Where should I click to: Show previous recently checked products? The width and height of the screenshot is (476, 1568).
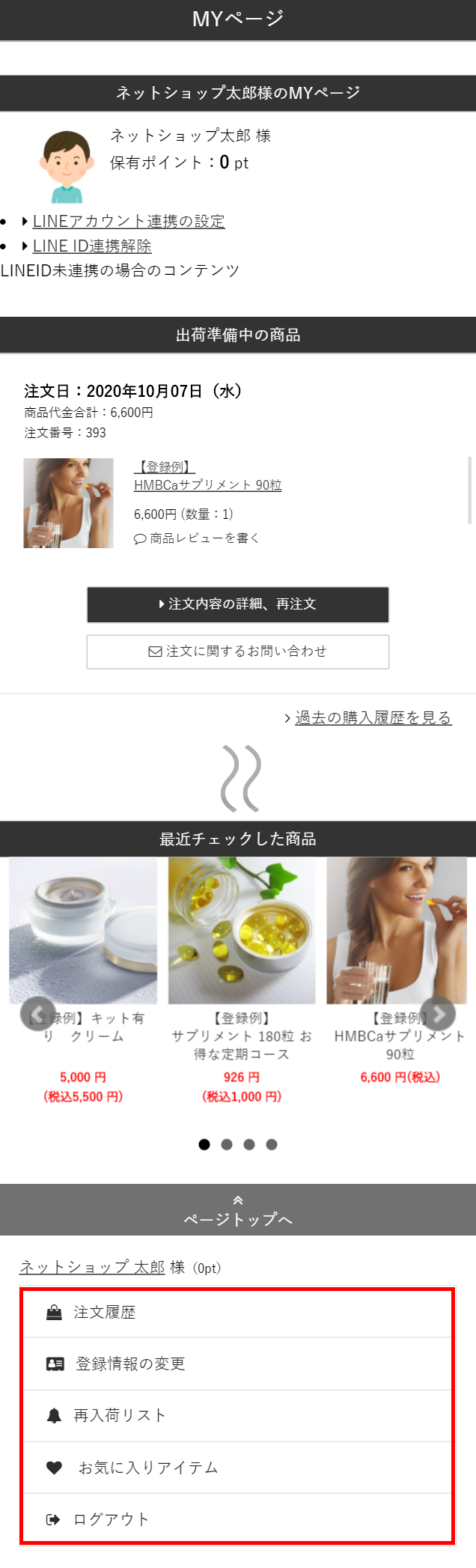click(37, 1015)
